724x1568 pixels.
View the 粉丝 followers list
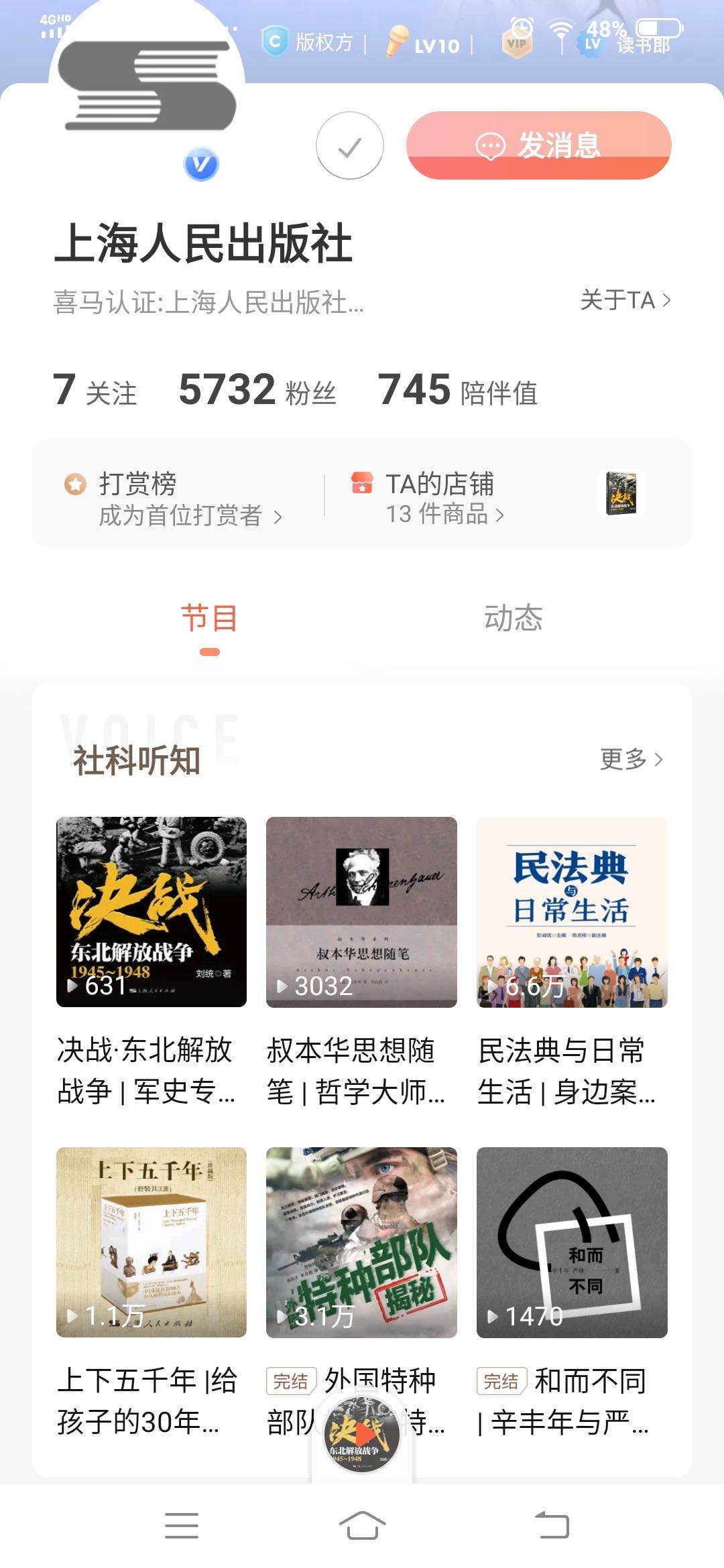coord(257,391)
